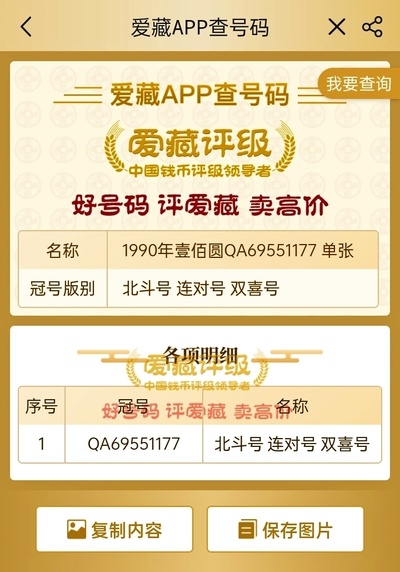This screenshot has width=400, height=572.
Task: Save the image with 保存图片
Action: [x=285, y=529]
